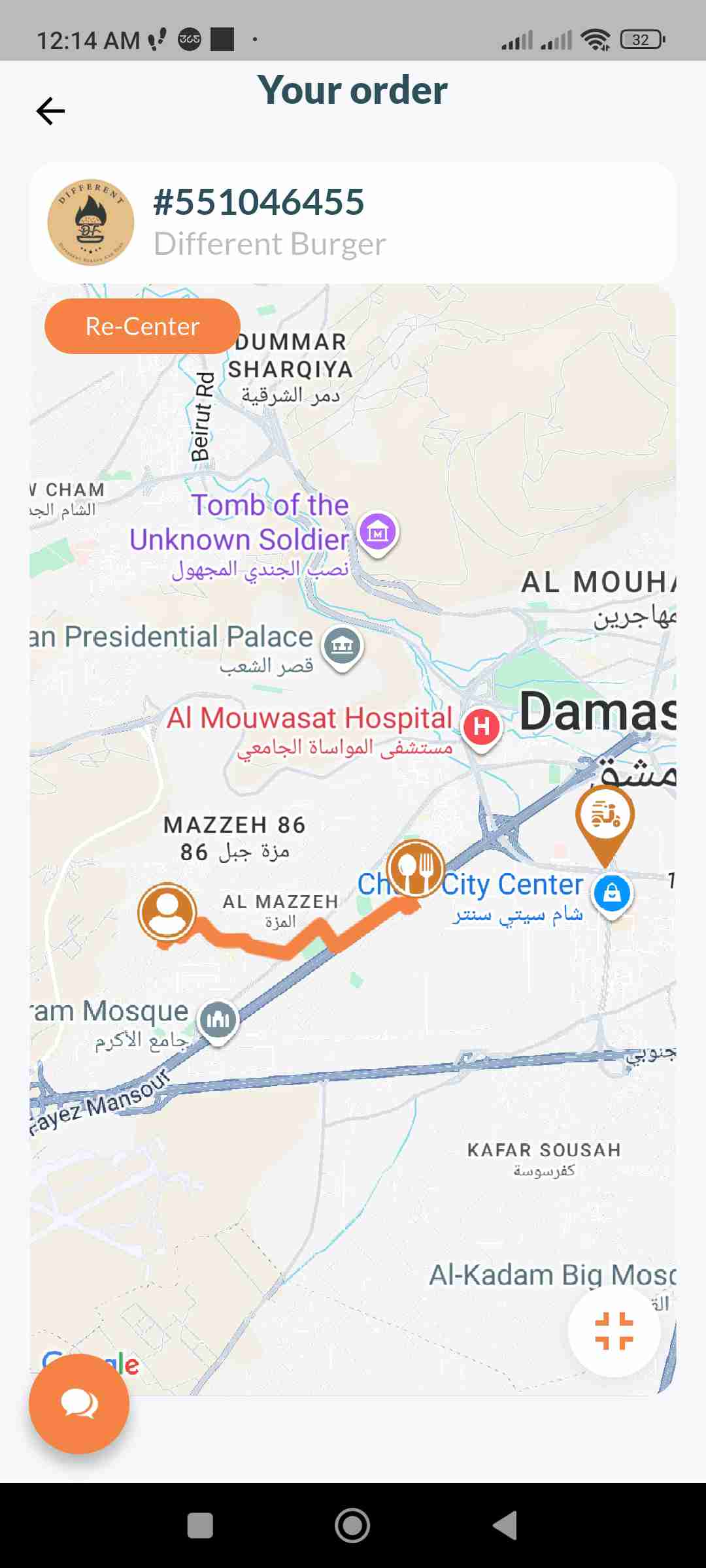The height and width of the screenshot is (1568, 706).
Task: Tap the system home button
Action: [x=352, y=1526]
